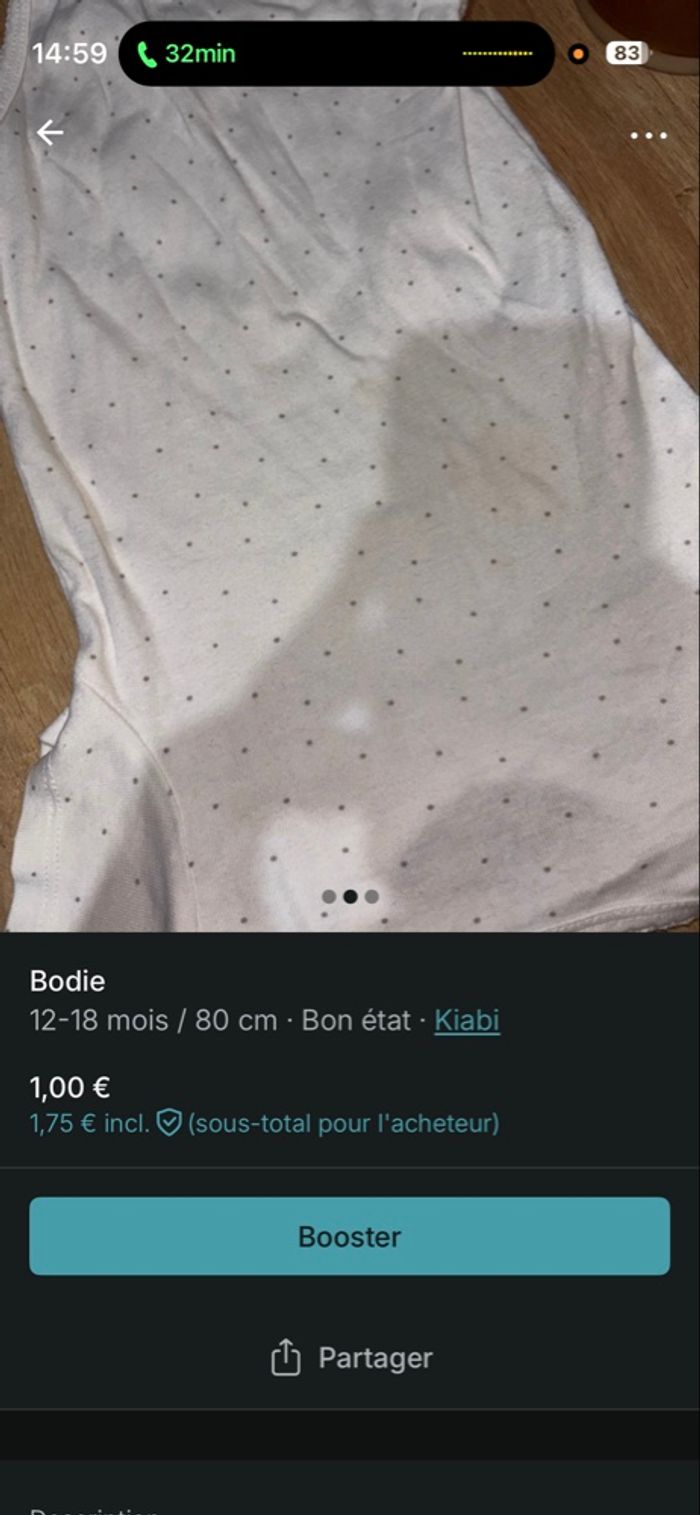Open the Kiabi brand link
Screen dimensions: 700x1515
click(x=466, y=1020)
